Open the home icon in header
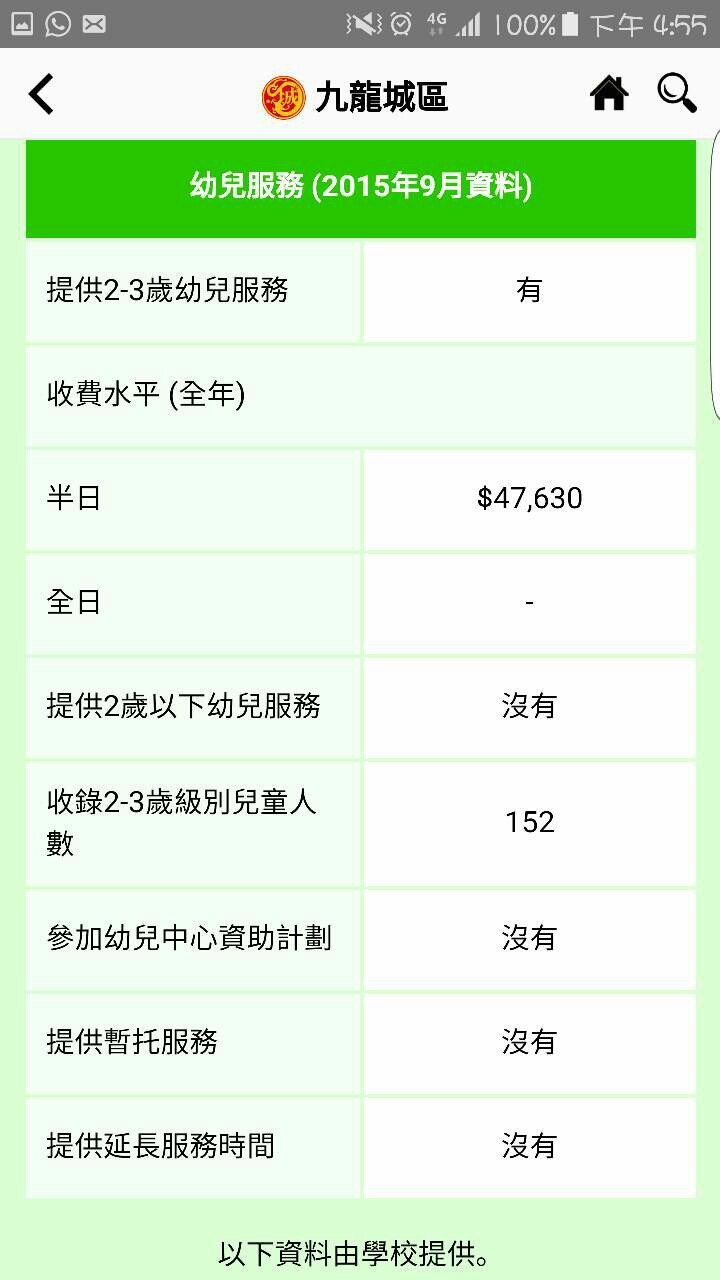 click(609, 94)
